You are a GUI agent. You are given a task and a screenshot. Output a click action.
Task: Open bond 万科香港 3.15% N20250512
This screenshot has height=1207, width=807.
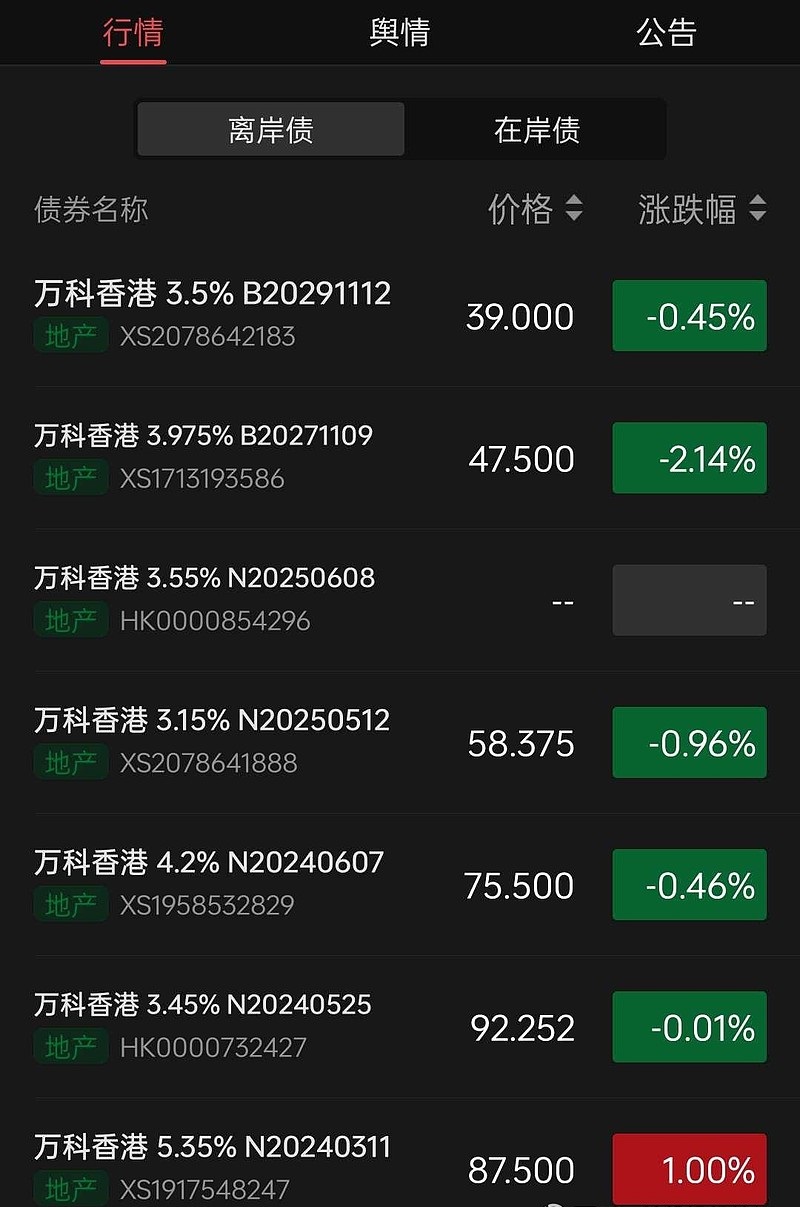(211, 720)
